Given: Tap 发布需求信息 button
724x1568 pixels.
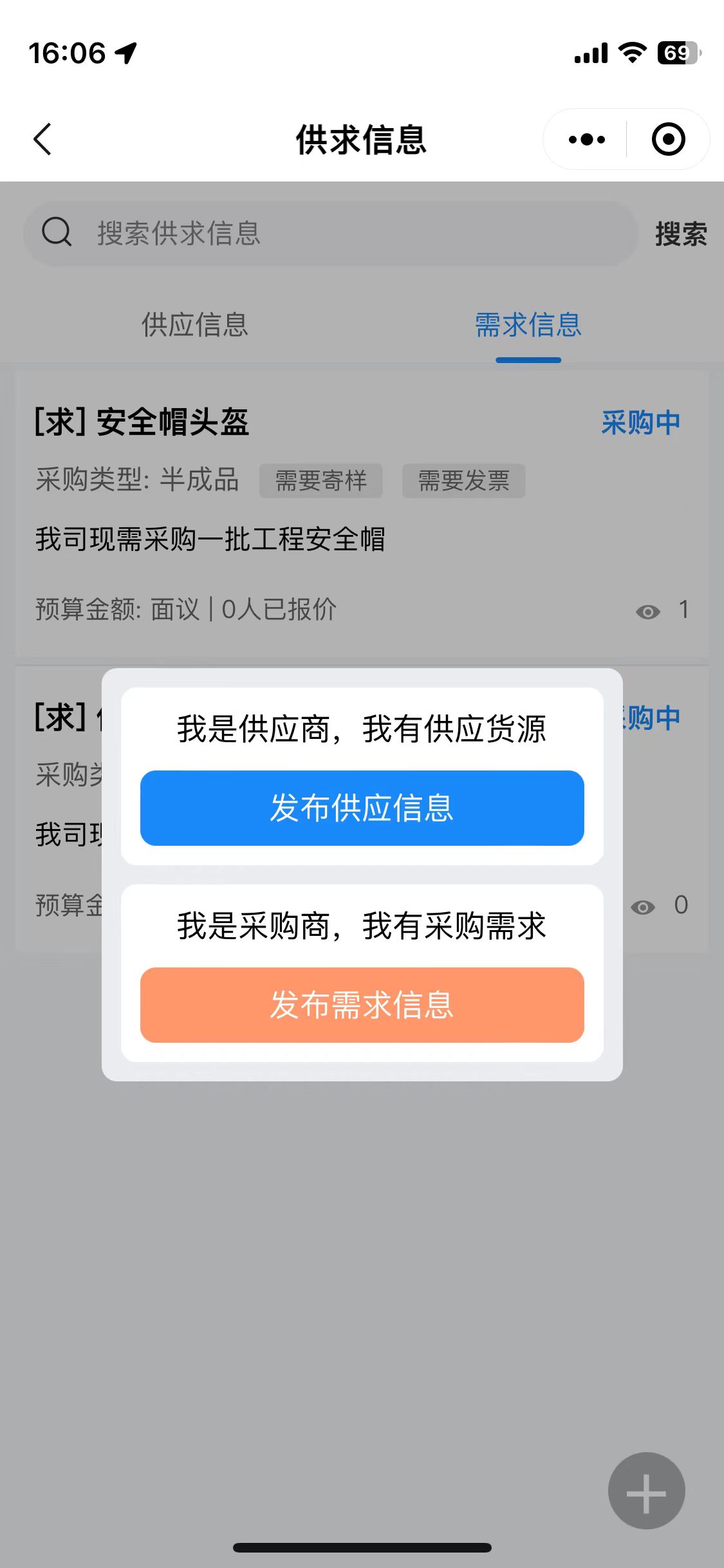Looking at the screenshot, I should tap(362, 1005).
